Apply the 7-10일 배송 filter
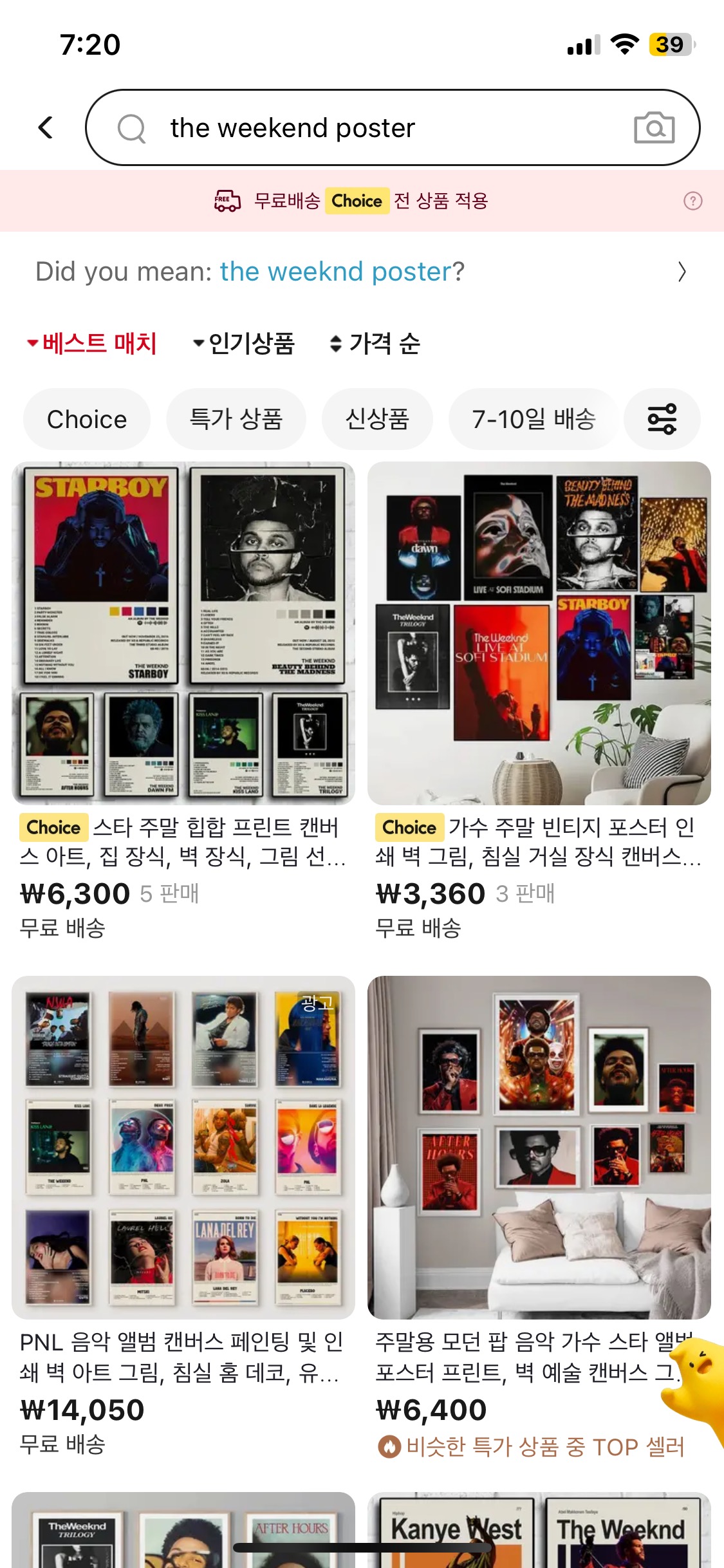 [534, 419]
